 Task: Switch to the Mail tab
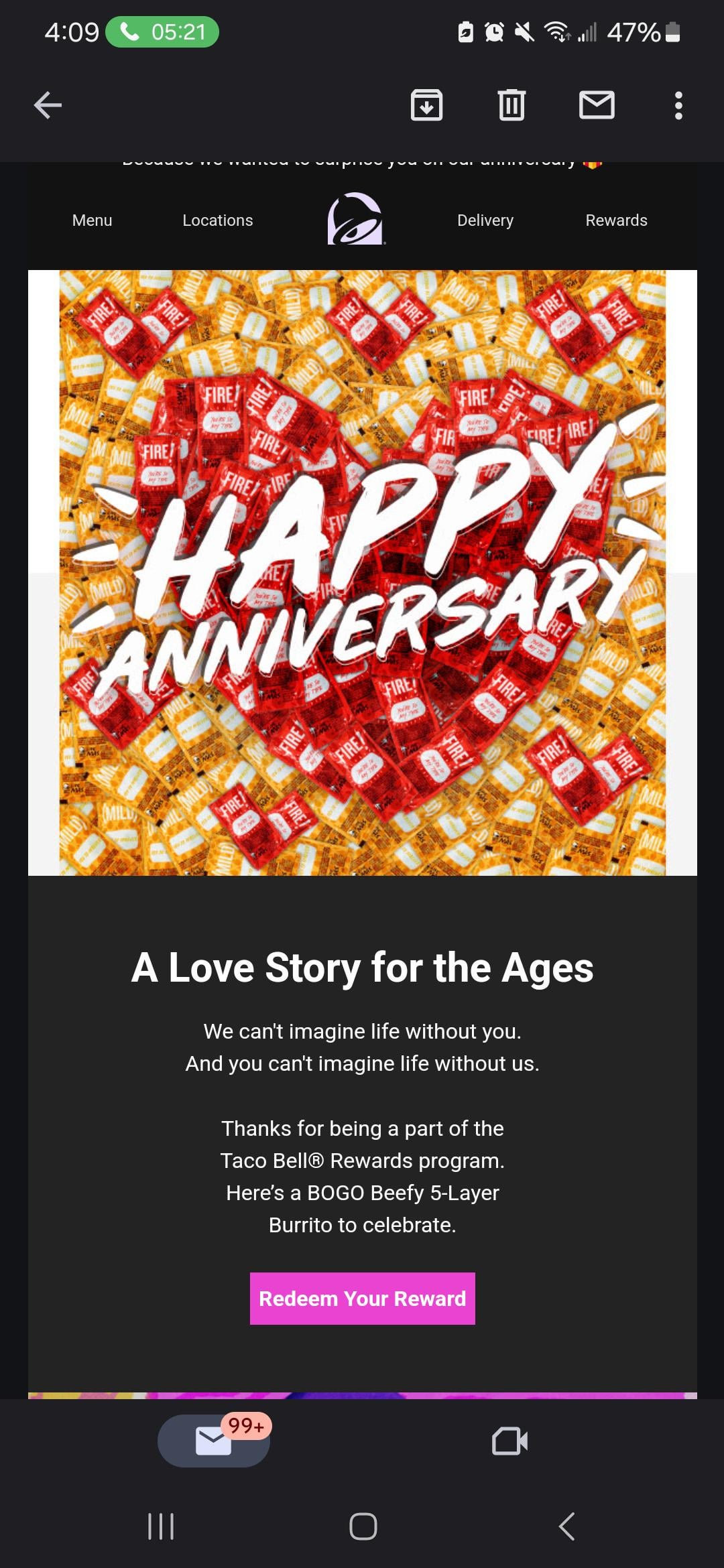pos(214,1441)
